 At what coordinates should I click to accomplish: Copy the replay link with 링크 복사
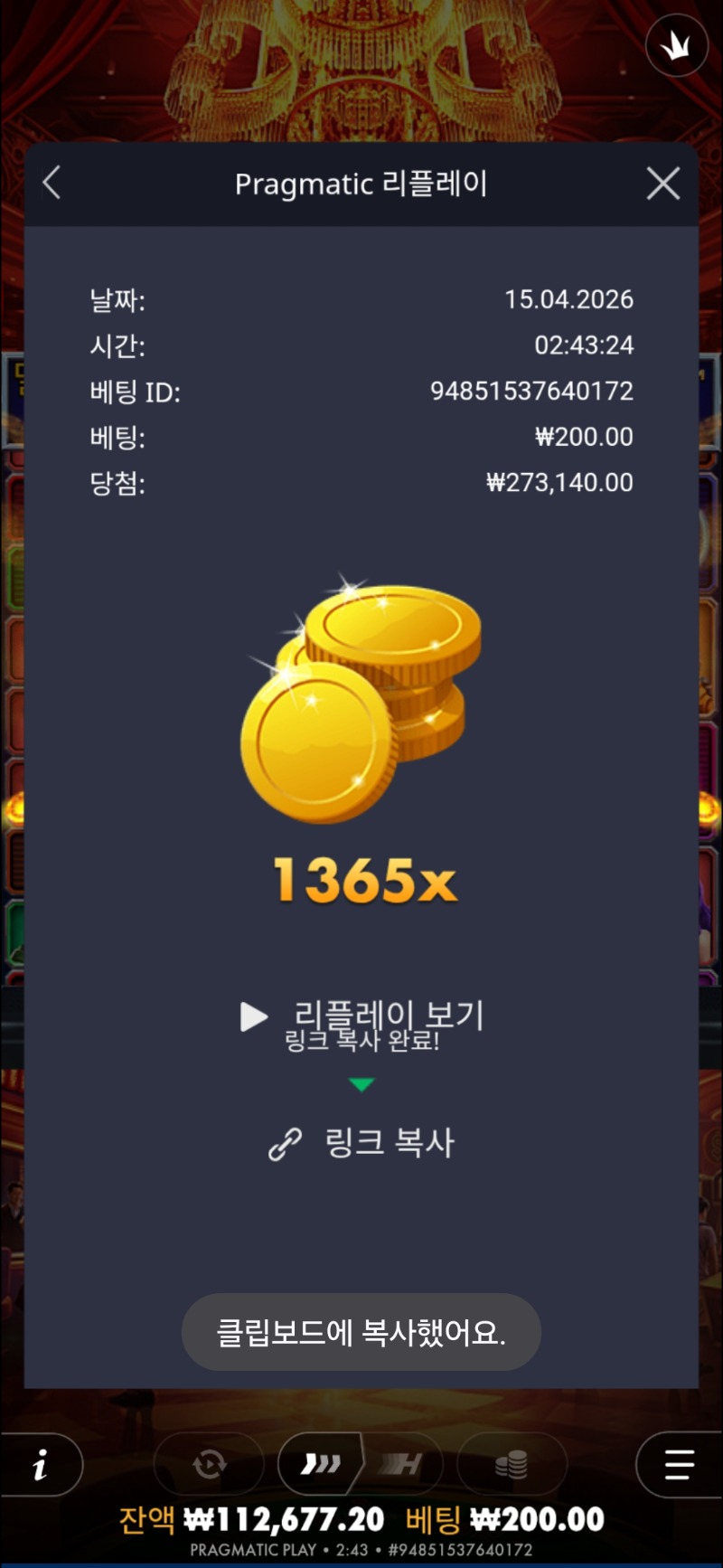click(361, 1143)
